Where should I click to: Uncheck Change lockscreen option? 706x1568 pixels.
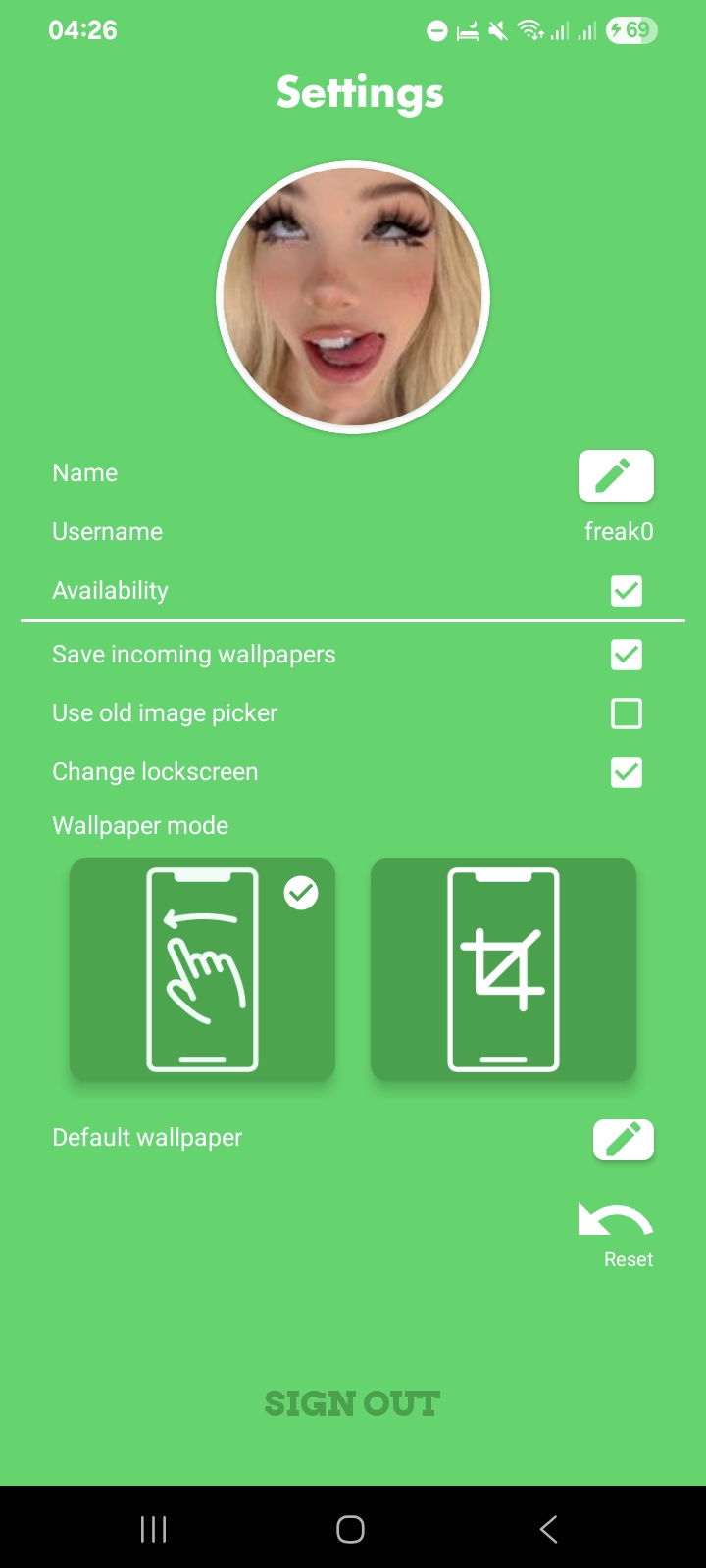point(627,772)
